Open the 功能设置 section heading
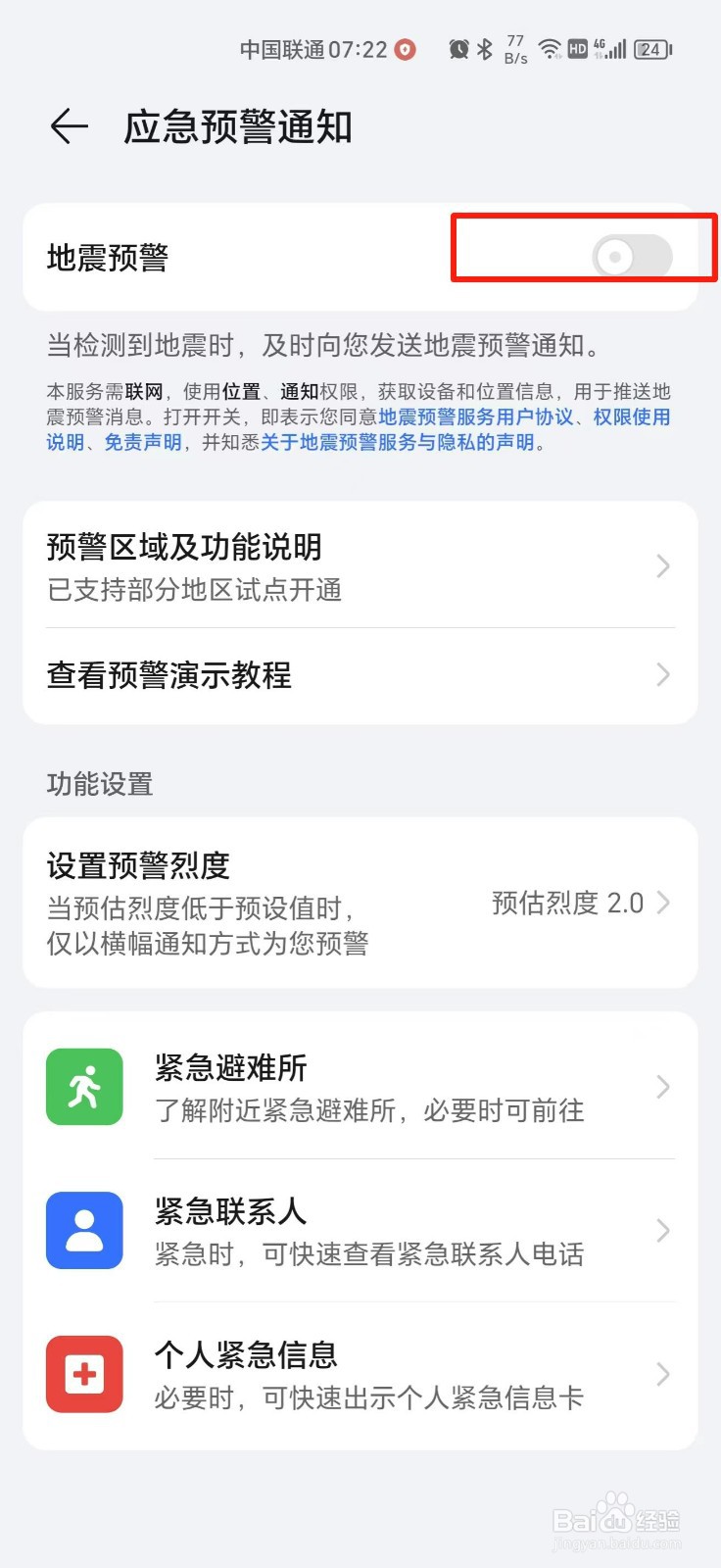The image size is (721, 1568). pos(99,784)
